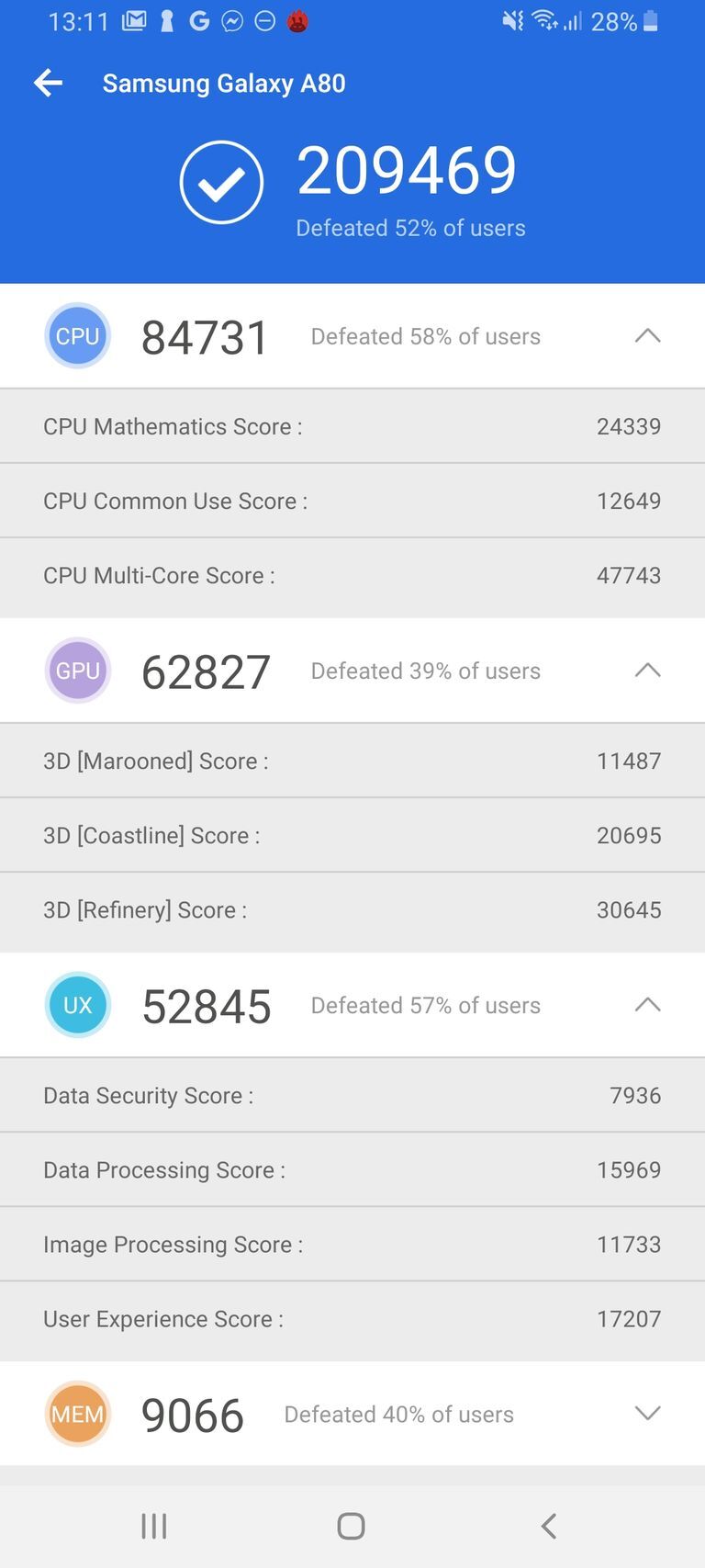This screenshot has height=1568, width=705.
Task: Collapse the CPU score details section
Action: coord(648,336)
